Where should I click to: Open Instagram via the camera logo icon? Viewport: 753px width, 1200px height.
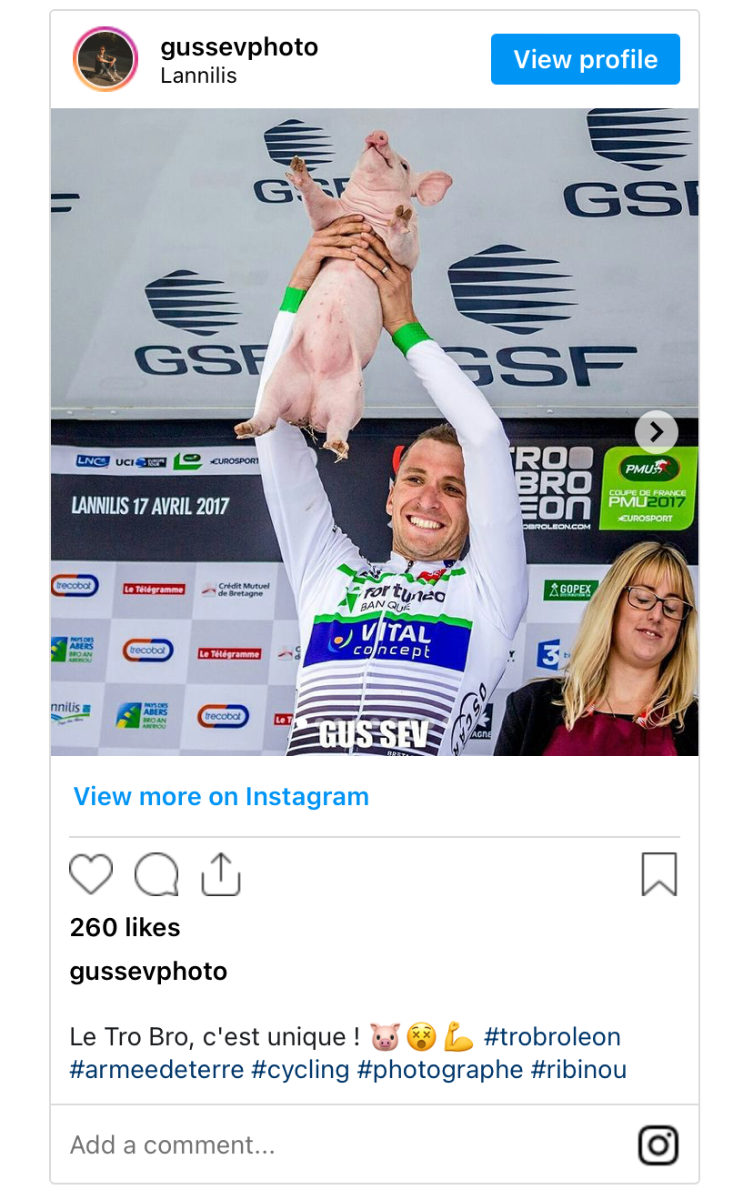[x=658, y=1145]
